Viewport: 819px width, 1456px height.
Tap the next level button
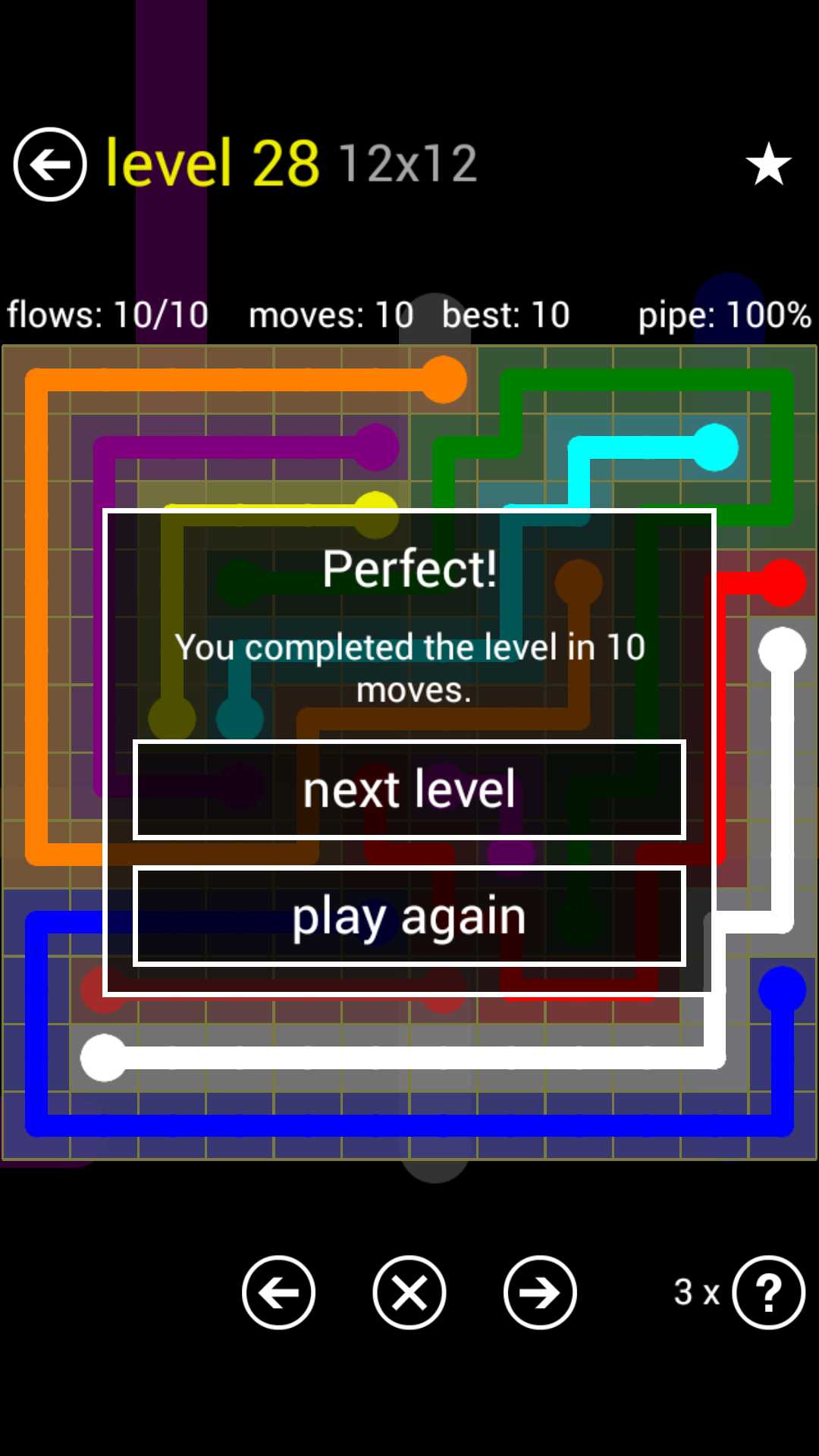(409, 789)
